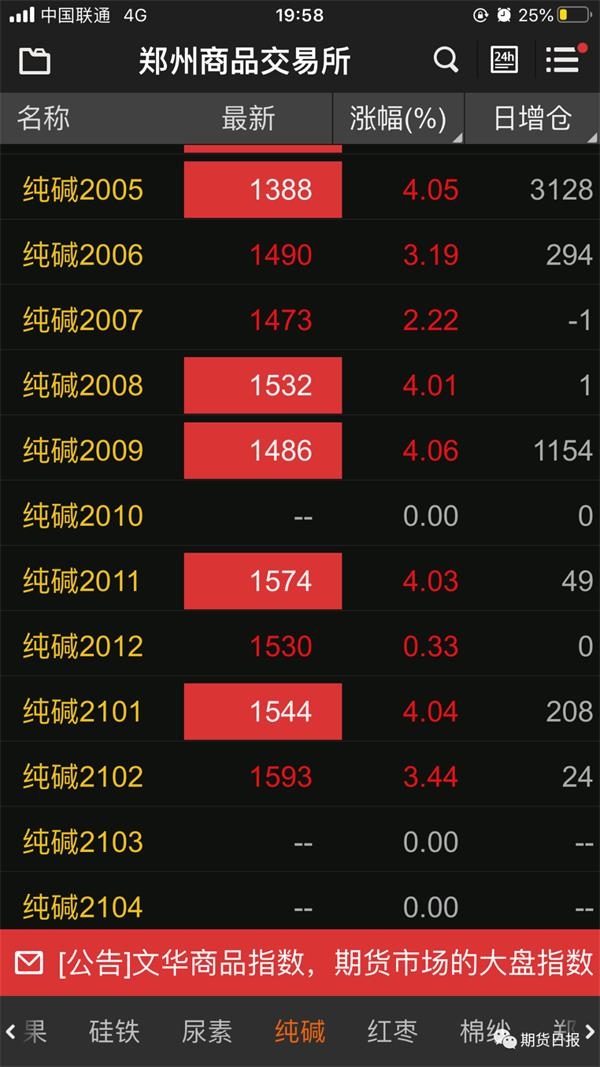The height and width of the screenshot is (1067, 600).
Task: Open 纯碱2101 quote
Action: click(300, 711)
